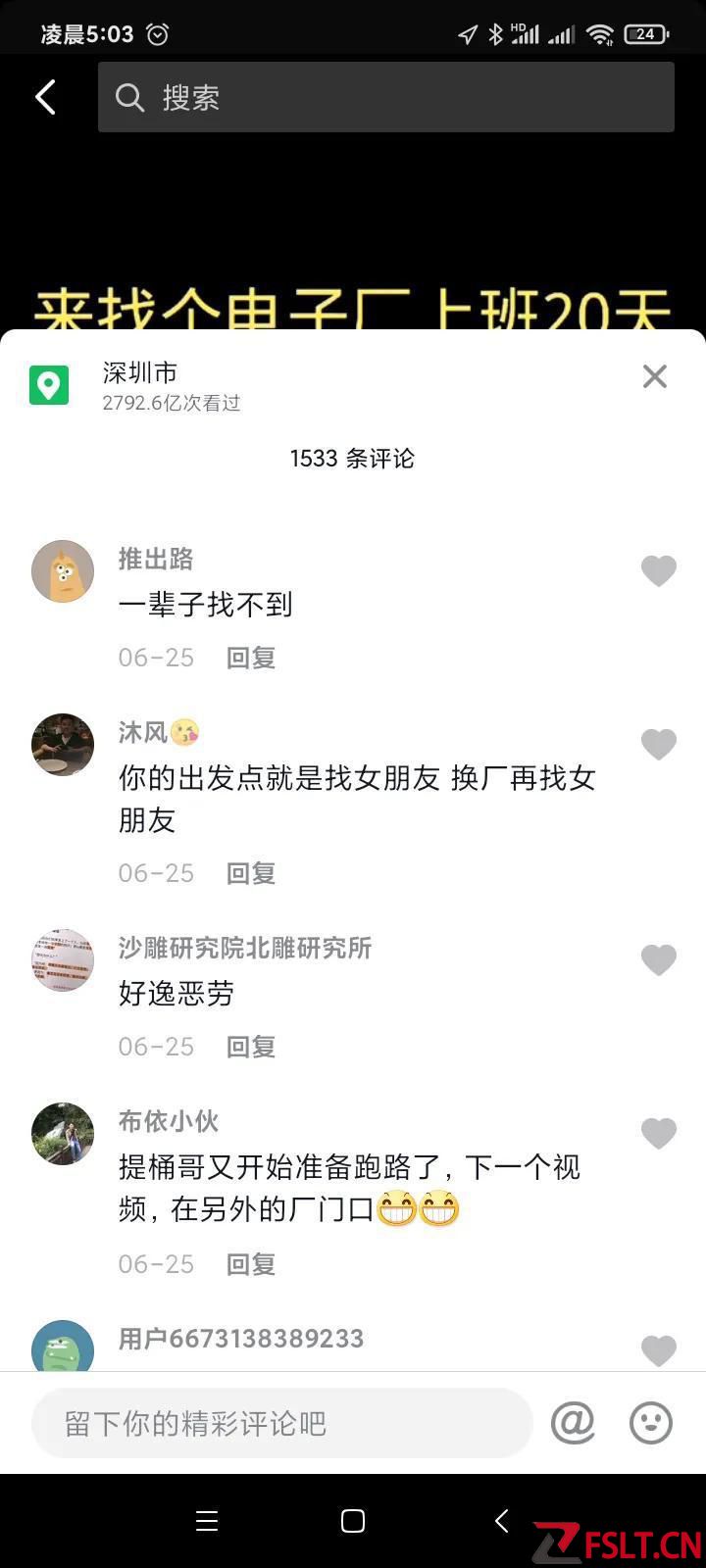Viewport: 706px width, 1568px height.
Task: Like the comment by 沐风
Action: 658,745
